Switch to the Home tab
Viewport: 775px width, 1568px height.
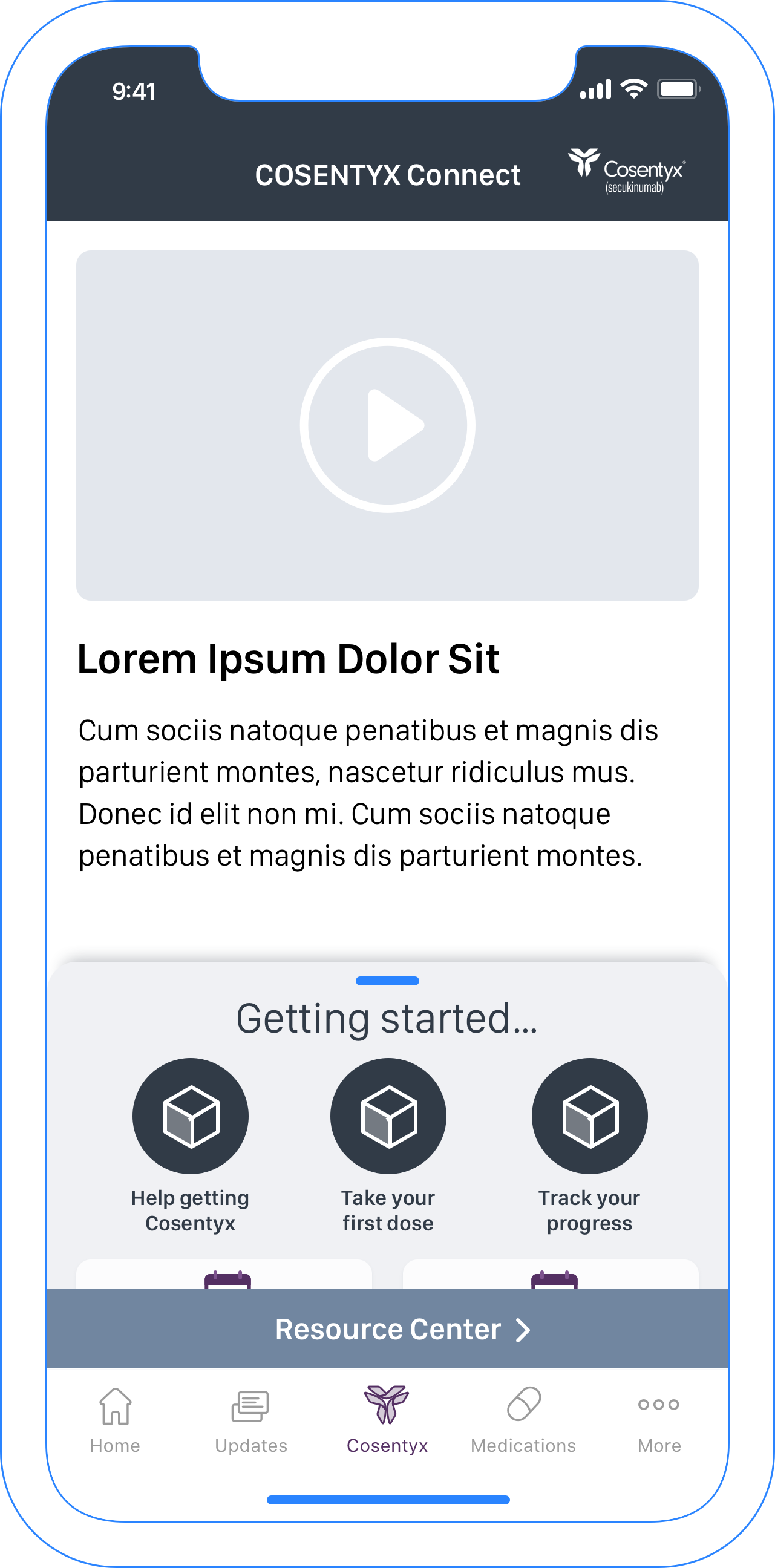pos(115,1420)
